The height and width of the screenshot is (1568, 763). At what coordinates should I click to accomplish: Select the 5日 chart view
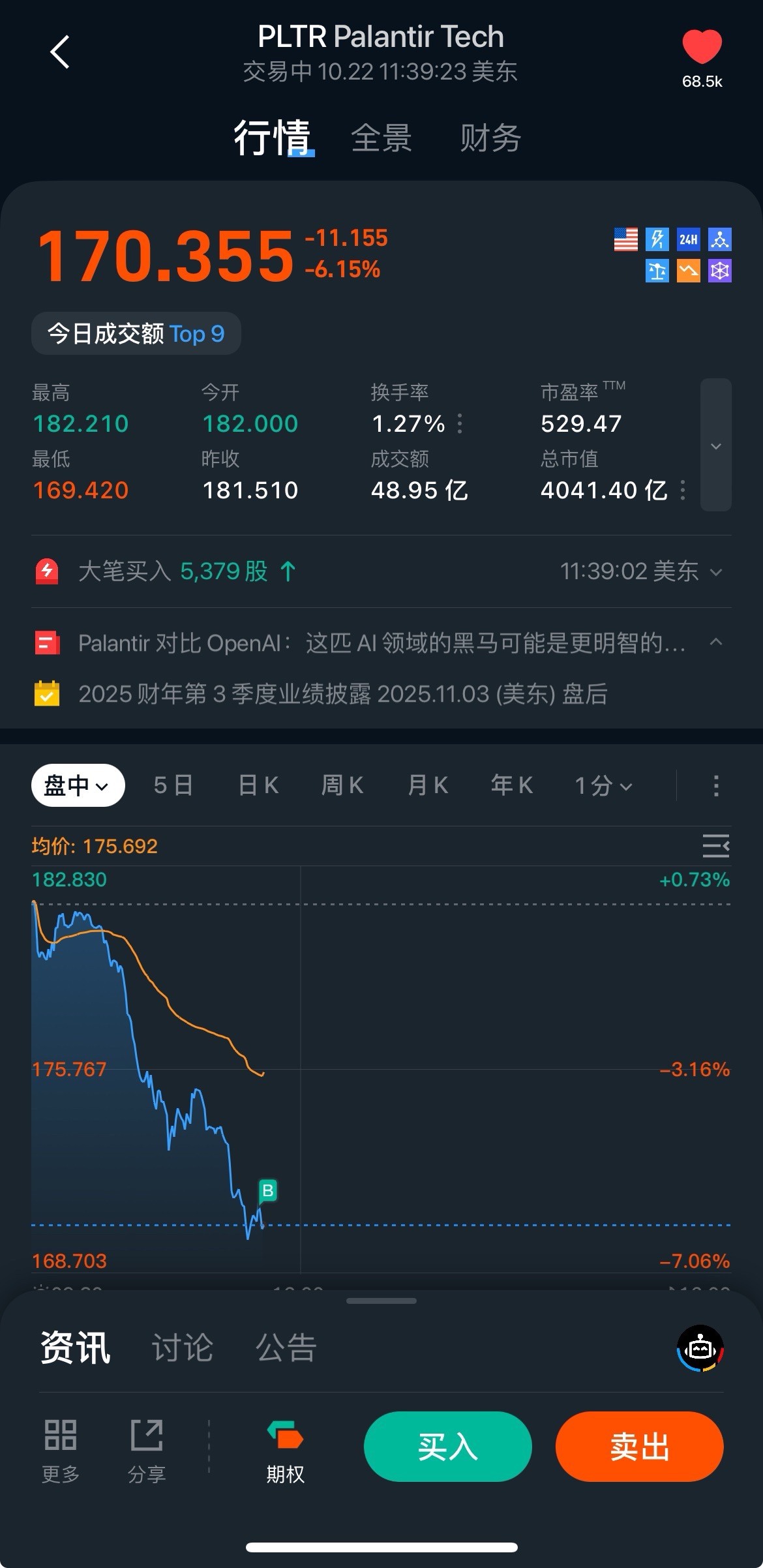pyautogui.click(x=173, y=785)
